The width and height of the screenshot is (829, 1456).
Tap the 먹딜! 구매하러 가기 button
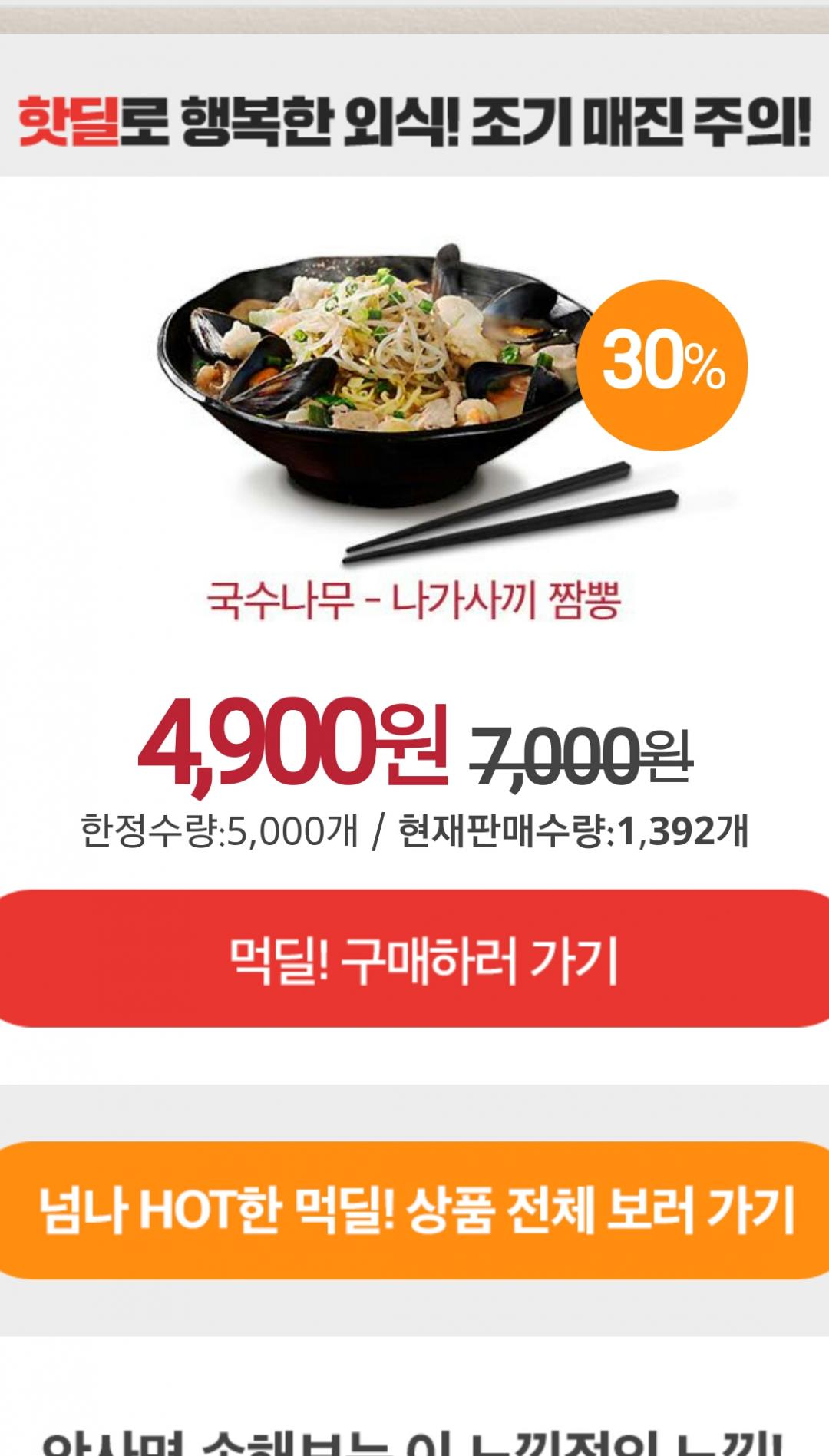click(x=414, y=958)
